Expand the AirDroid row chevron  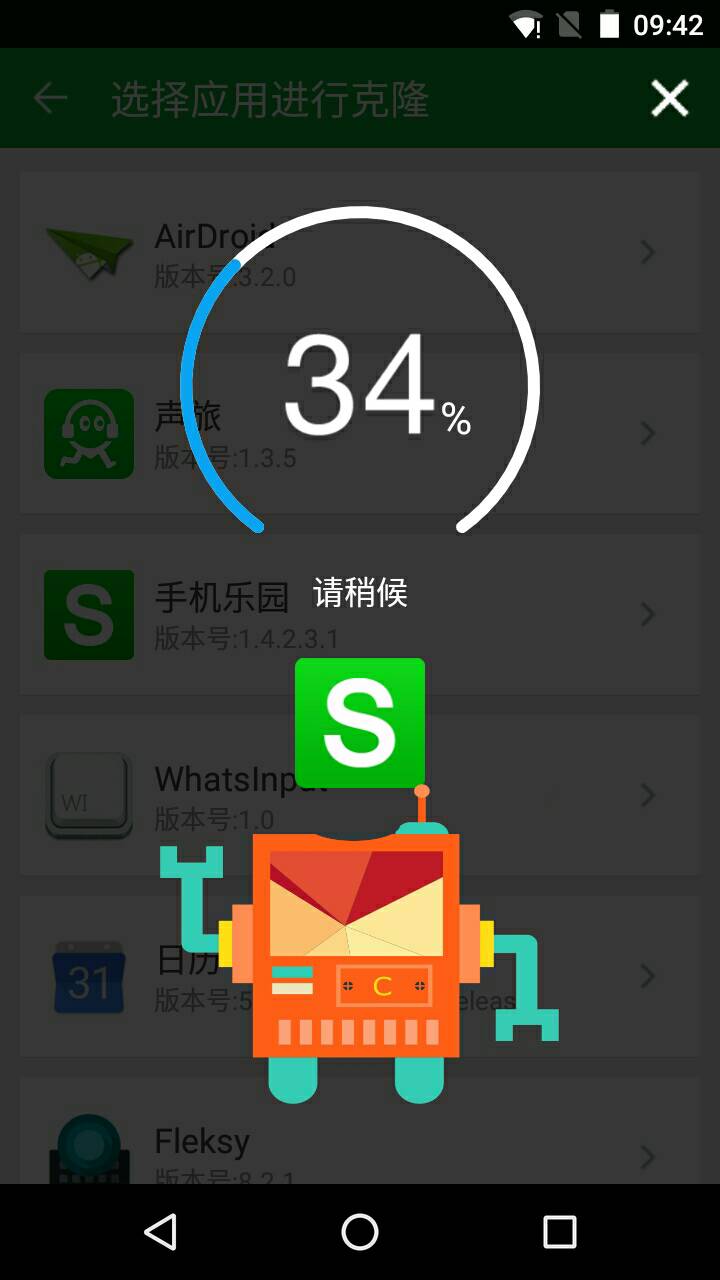pos(647,251)
